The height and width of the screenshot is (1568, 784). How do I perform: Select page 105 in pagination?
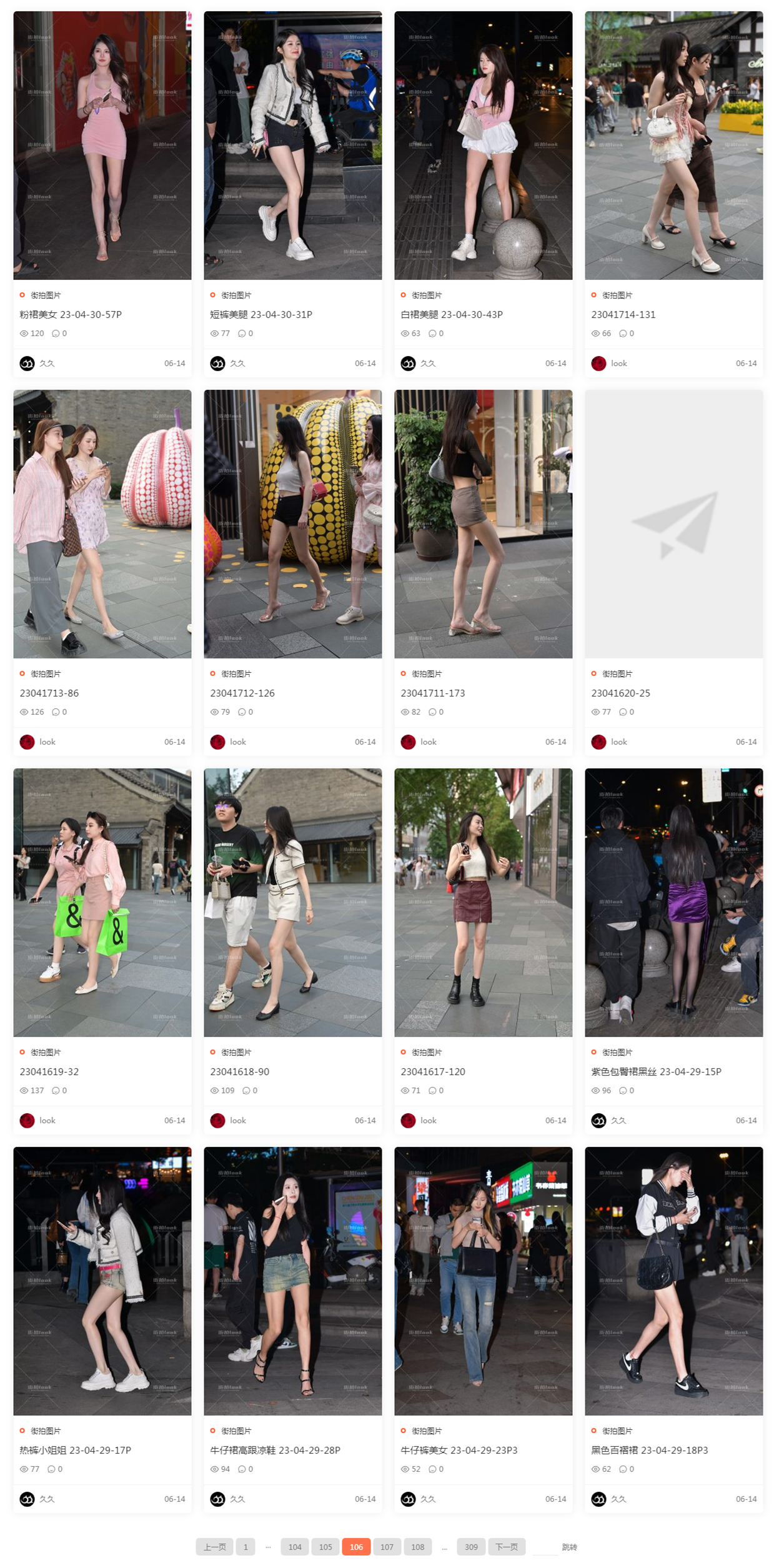tap(325, 1547)
